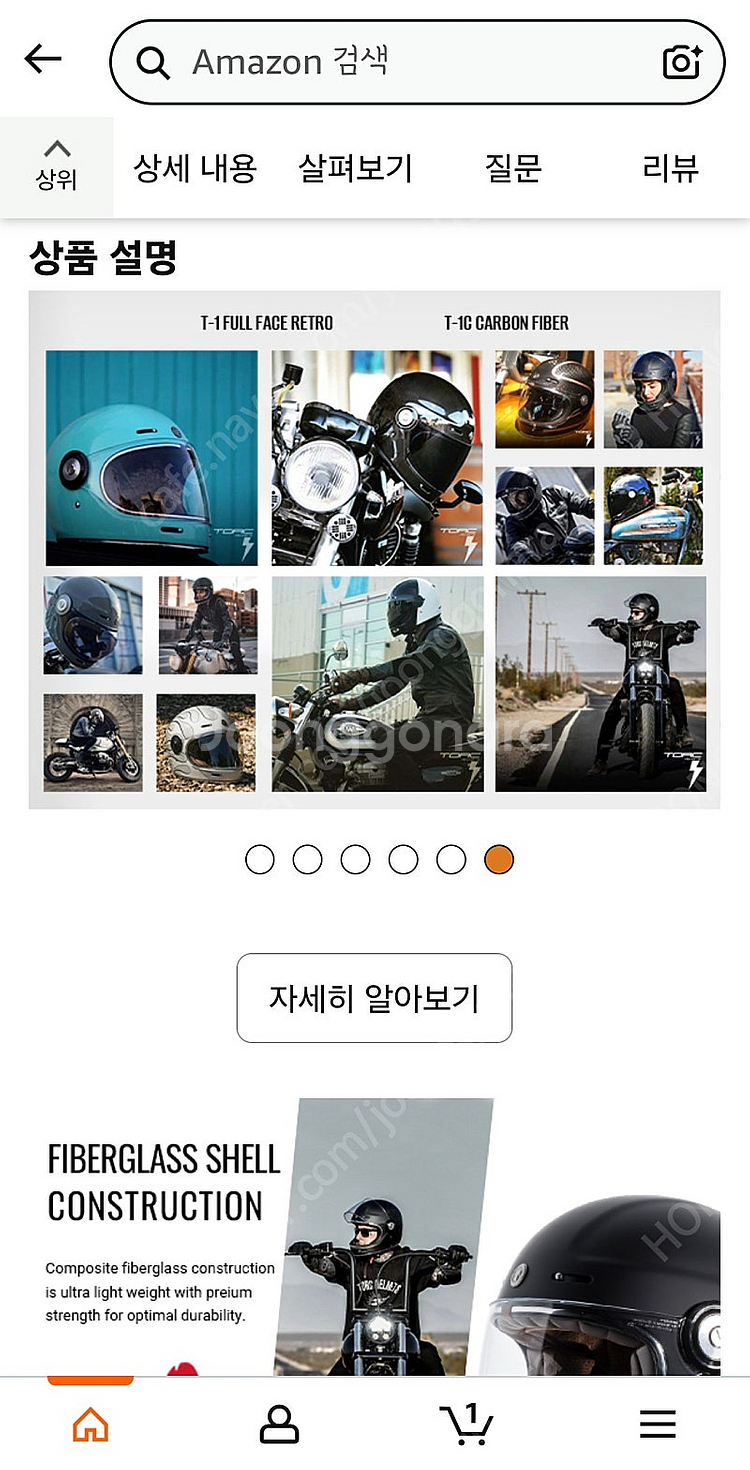Switch to the 질문 tab
This screenshot has width=750, height=1470.
(x=513, y=168)
